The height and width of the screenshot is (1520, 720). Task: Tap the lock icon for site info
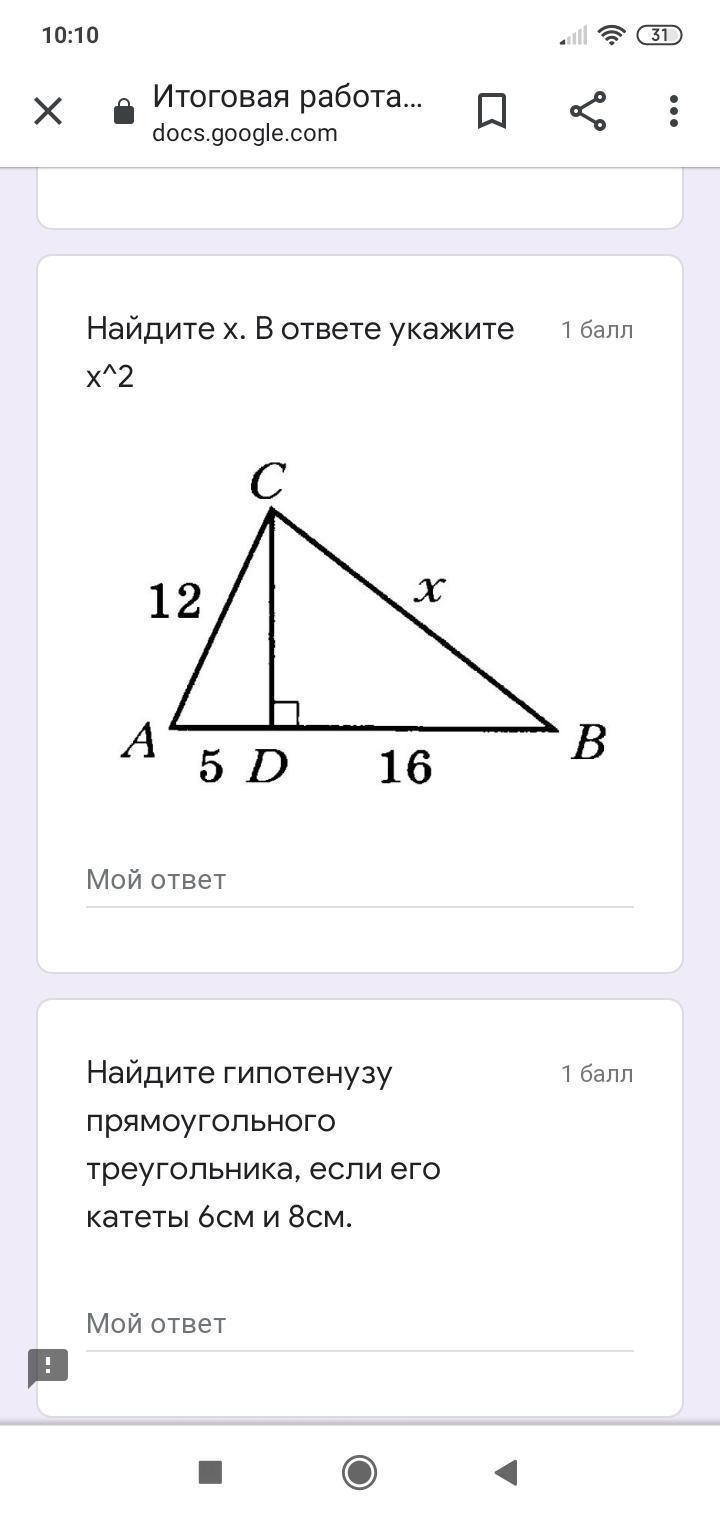coord(124,111)
